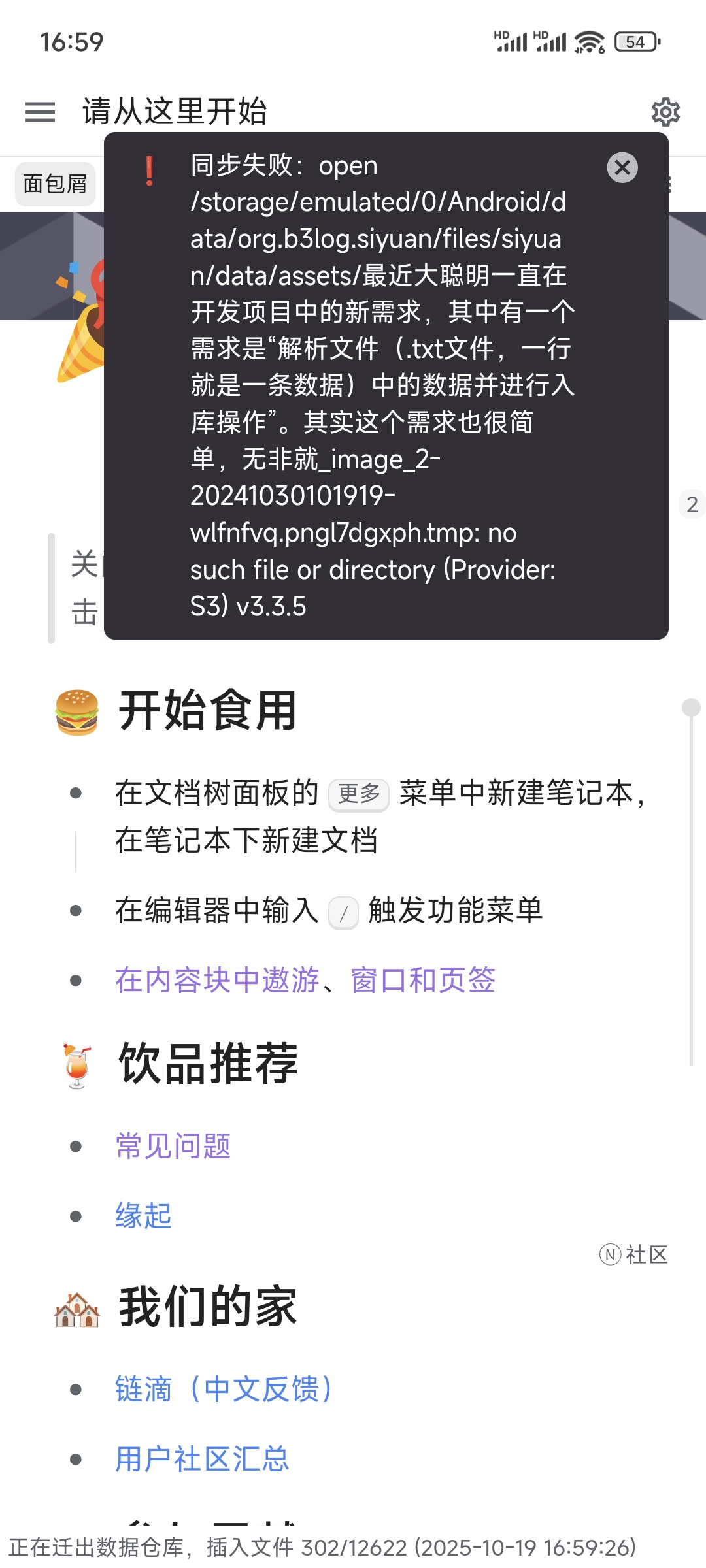Screen dimensions: 706x1568
Task: Open SiYuan settings via the gear icon
Action: tap(665, 112)
